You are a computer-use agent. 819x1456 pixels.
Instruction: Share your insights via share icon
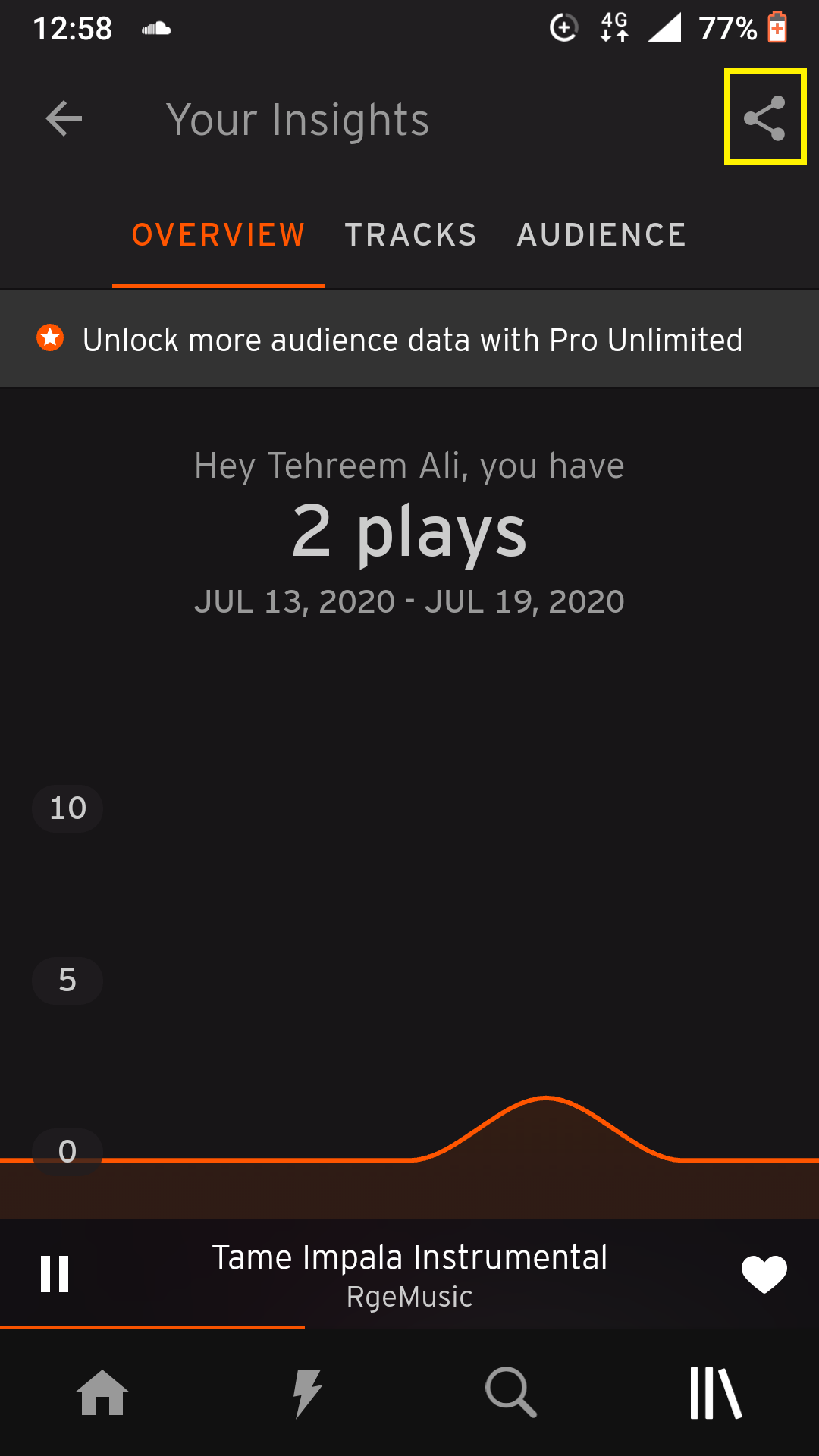tap(764, 118)
